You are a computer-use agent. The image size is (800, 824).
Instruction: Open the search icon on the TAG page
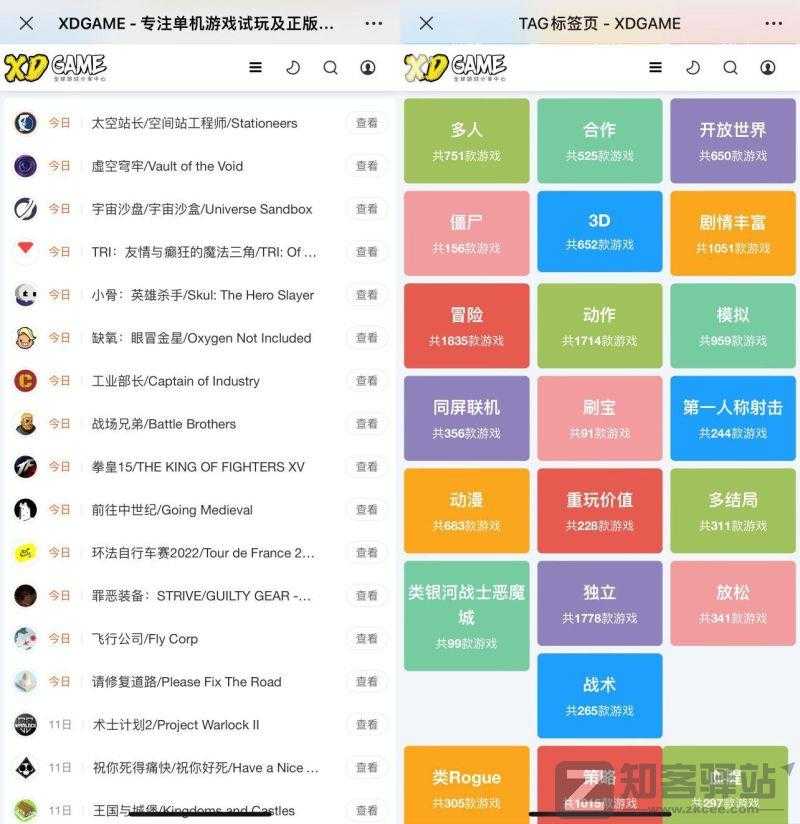[731, 67]
